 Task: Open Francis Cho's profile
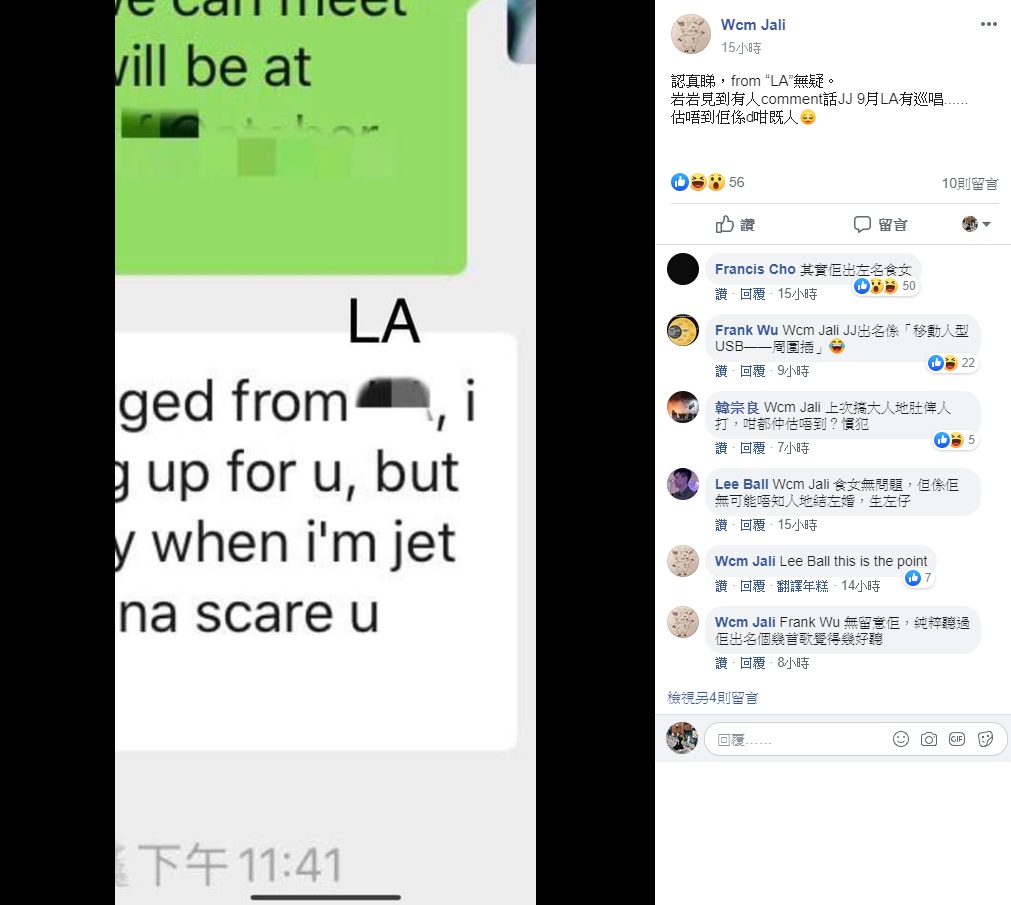[x=754, y=269]
